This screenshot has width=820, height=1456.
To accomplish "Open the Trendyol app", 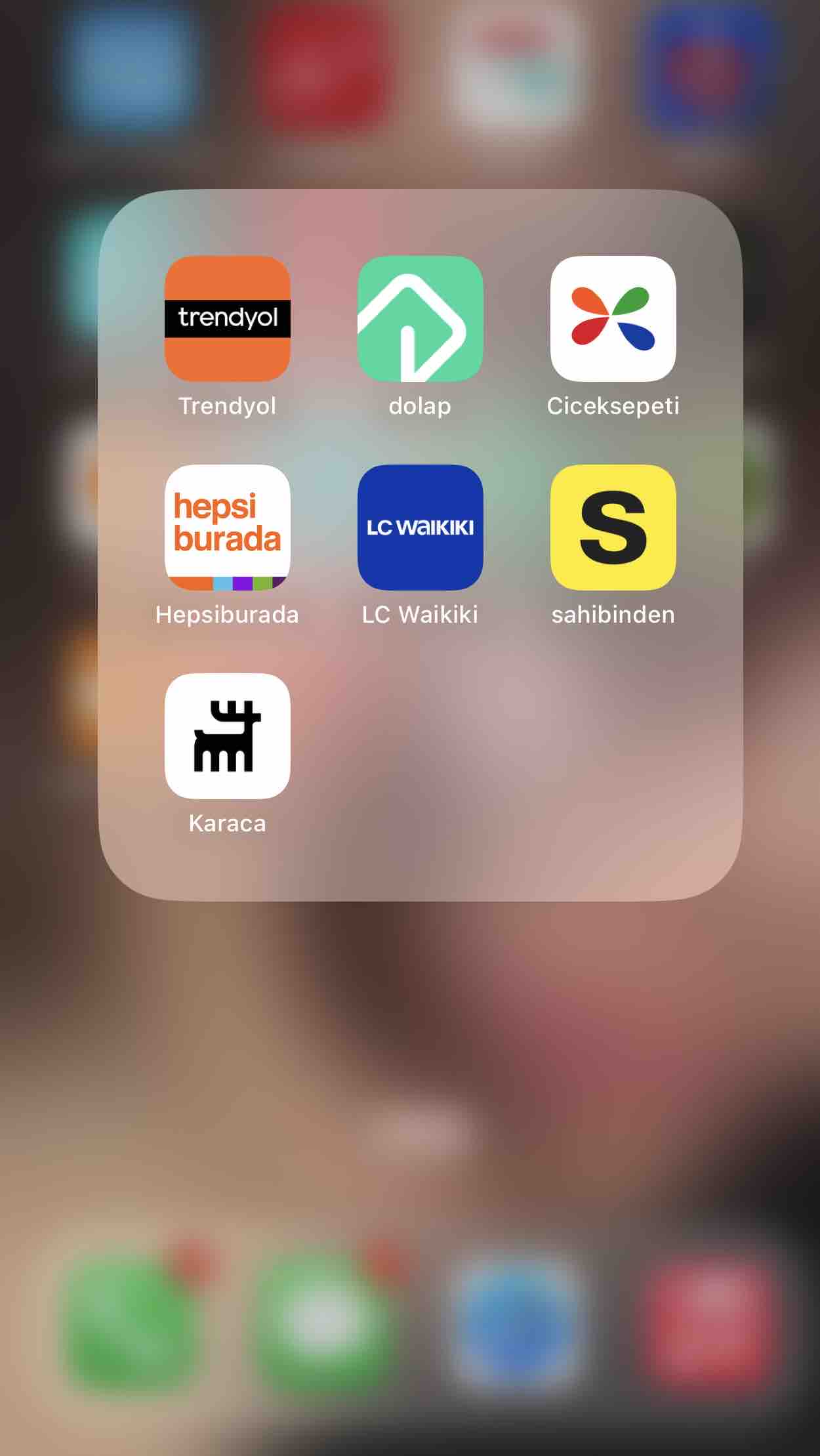I will pyautogui.click(x=227, y=319).
